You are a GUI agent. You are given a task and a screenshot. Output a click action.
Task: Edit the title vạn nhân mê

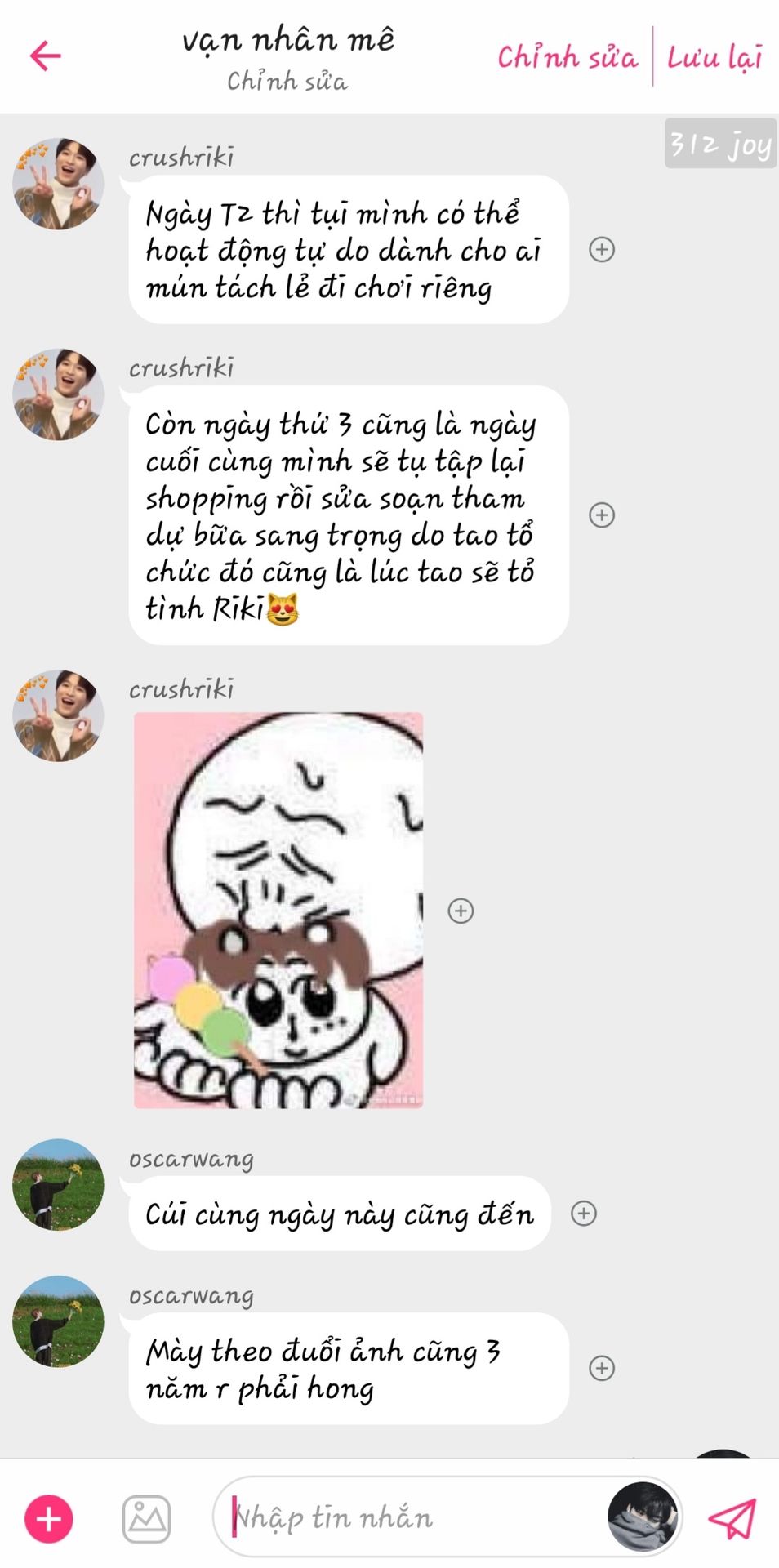pyautogui.click(x=288, y=39)
